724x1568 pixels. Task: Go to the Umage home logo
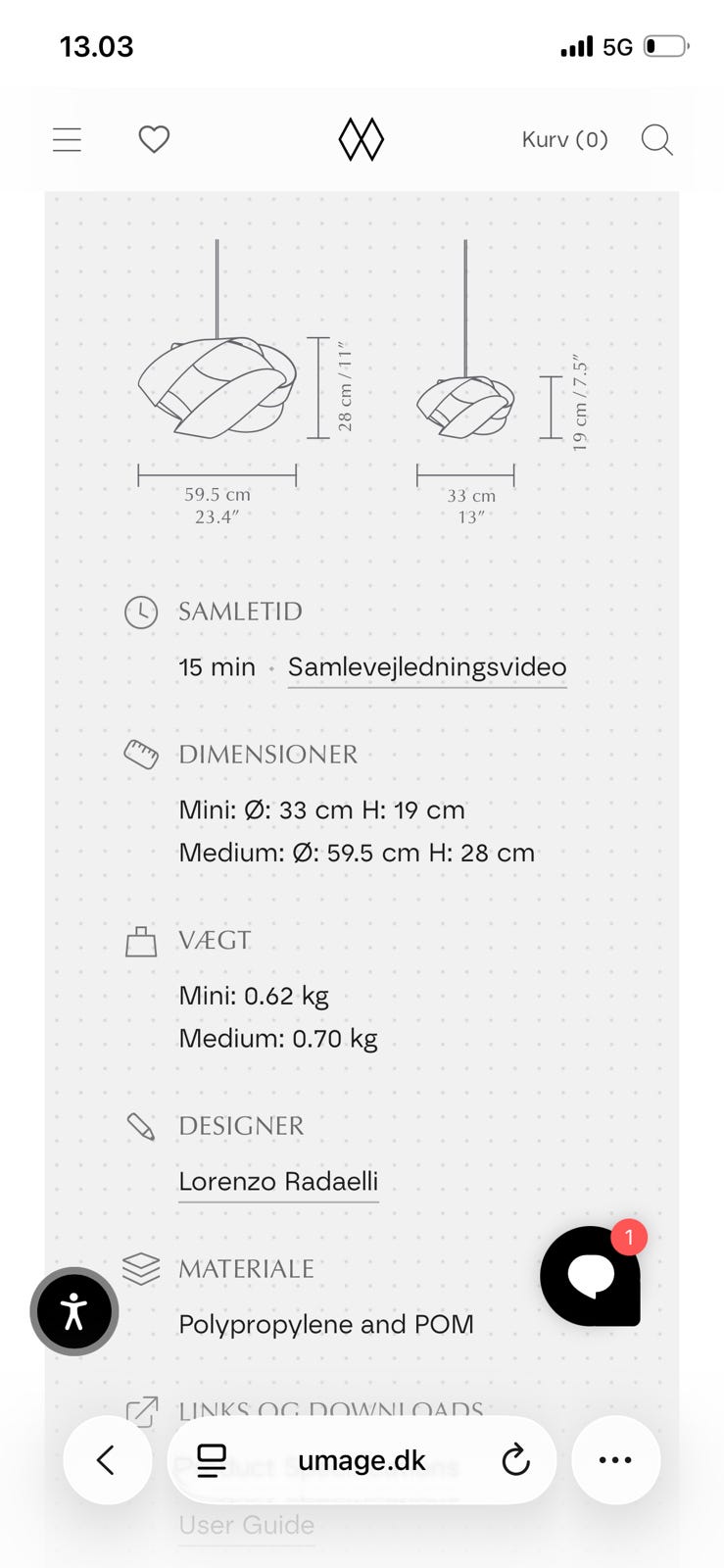click(362, 139)
